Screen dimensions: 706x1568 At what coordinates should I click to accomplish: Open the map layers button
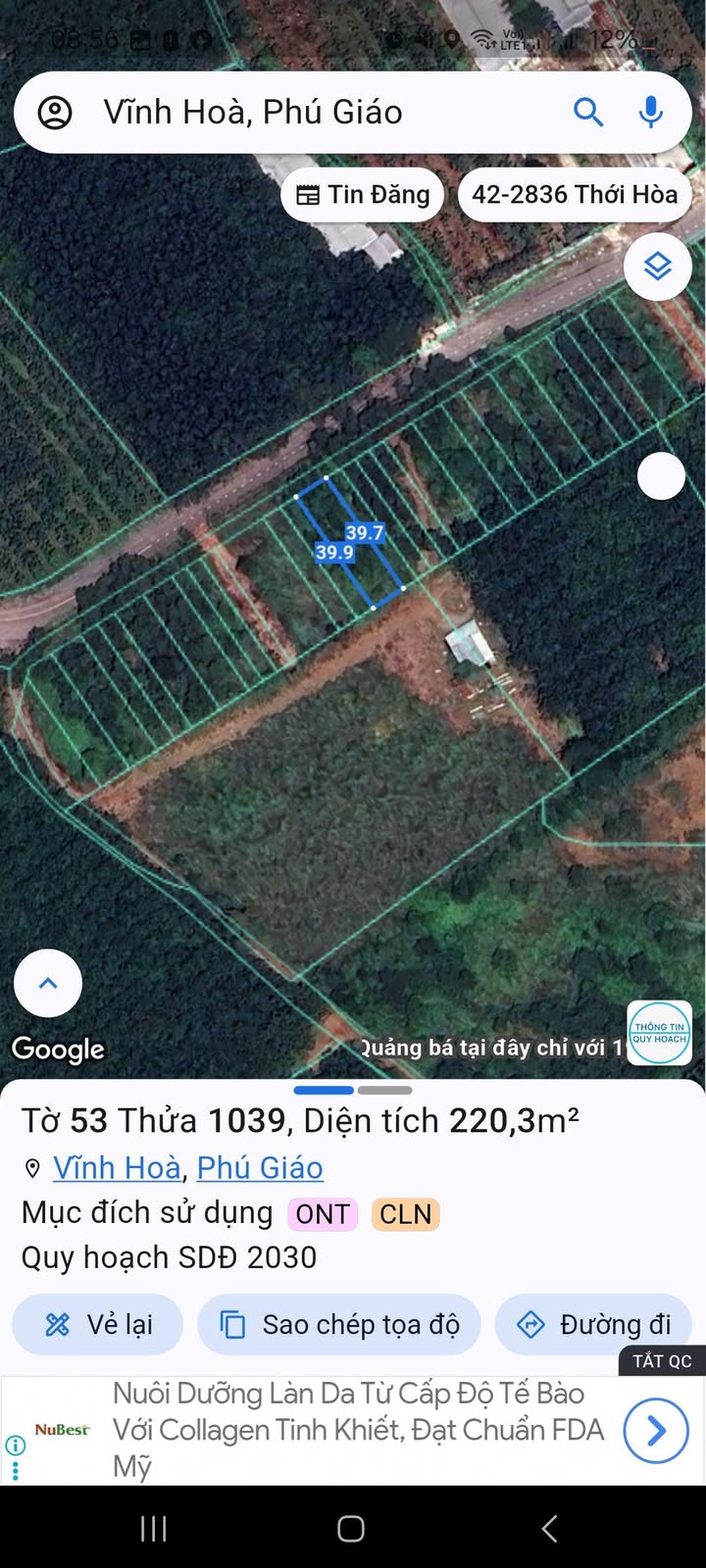pos(657,266)
